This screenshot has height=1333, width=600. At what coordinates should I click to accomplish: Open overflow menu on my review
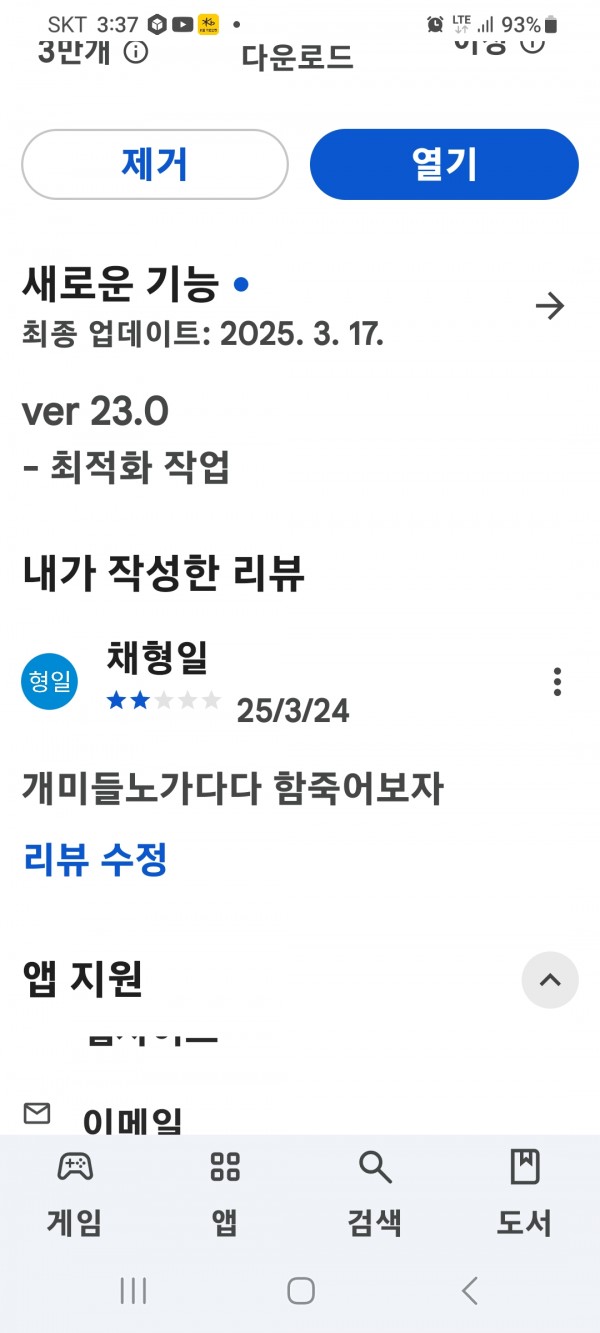coord(557,682)
